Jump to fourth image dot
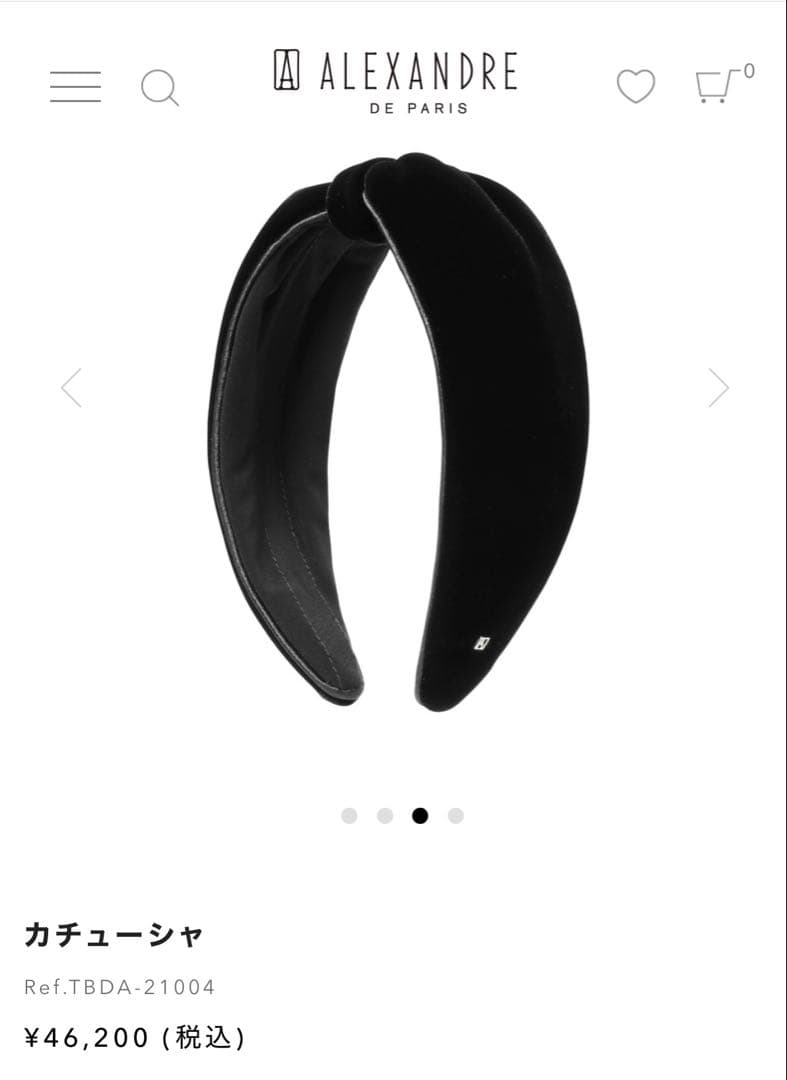Image resolution: width=787 pixels, height=1080 pixels. coord(456,816)
